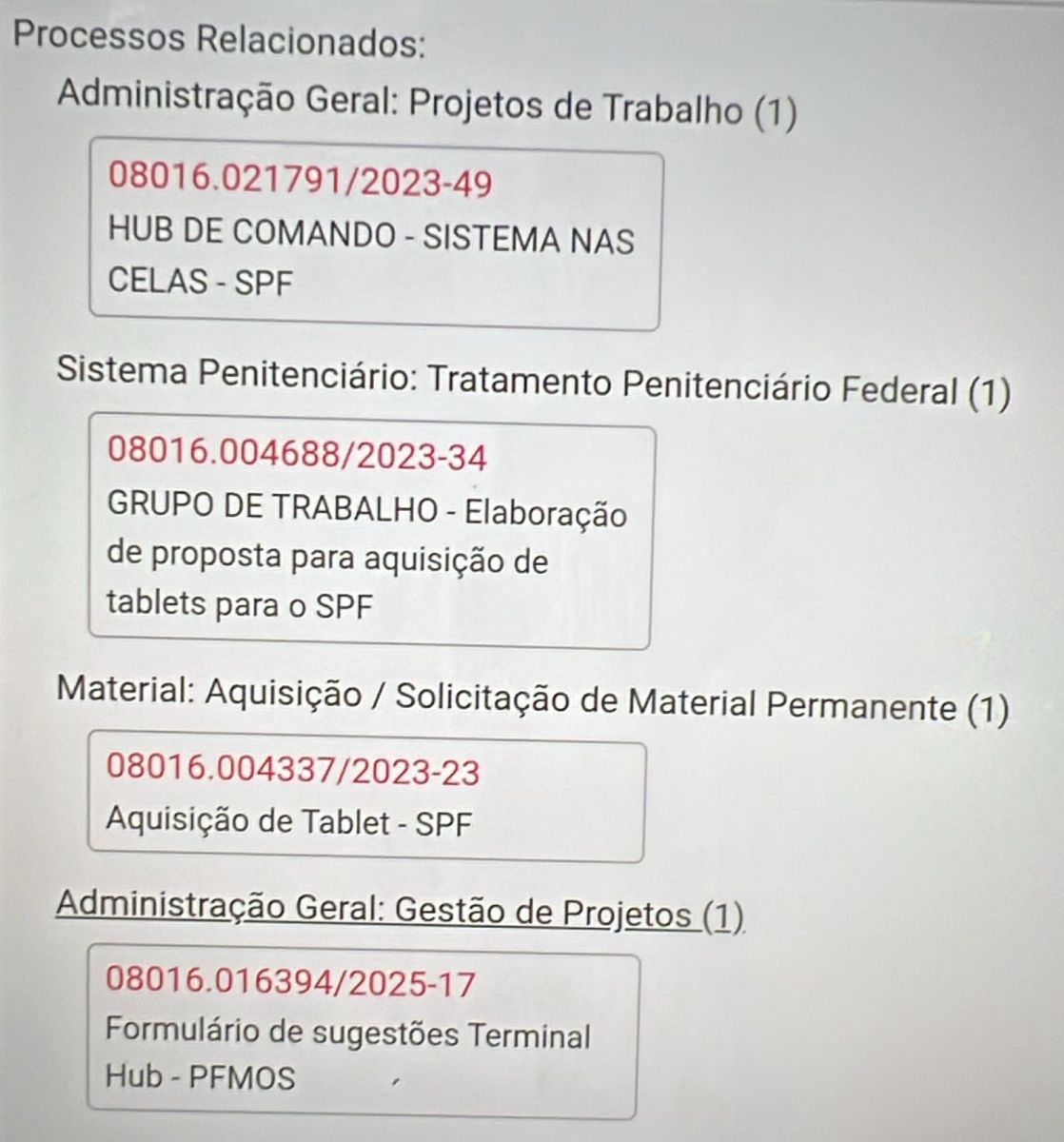Open process 08016.021791/2023-49

(x=301, y=180)
